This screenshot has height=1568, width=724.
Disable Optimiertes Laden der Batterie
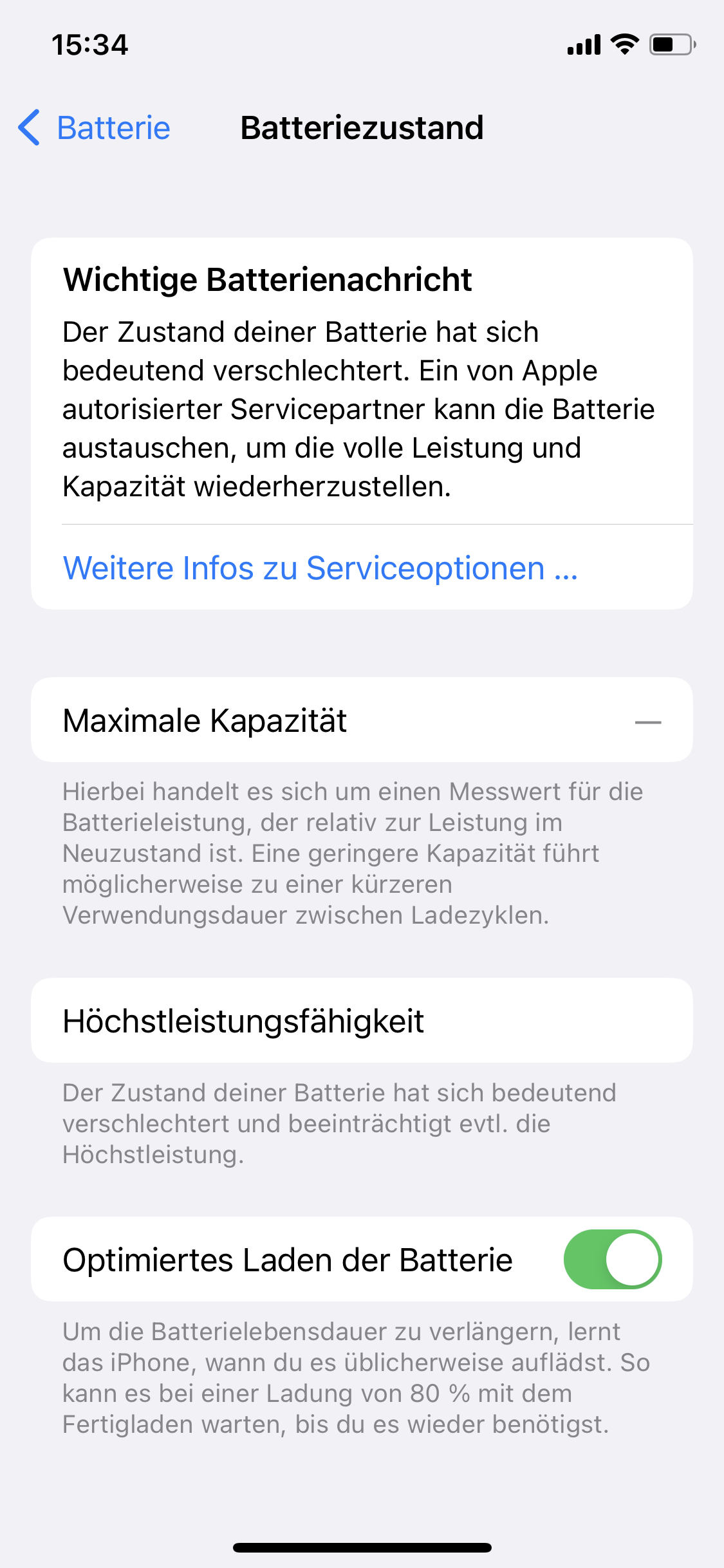[612, 1259]
